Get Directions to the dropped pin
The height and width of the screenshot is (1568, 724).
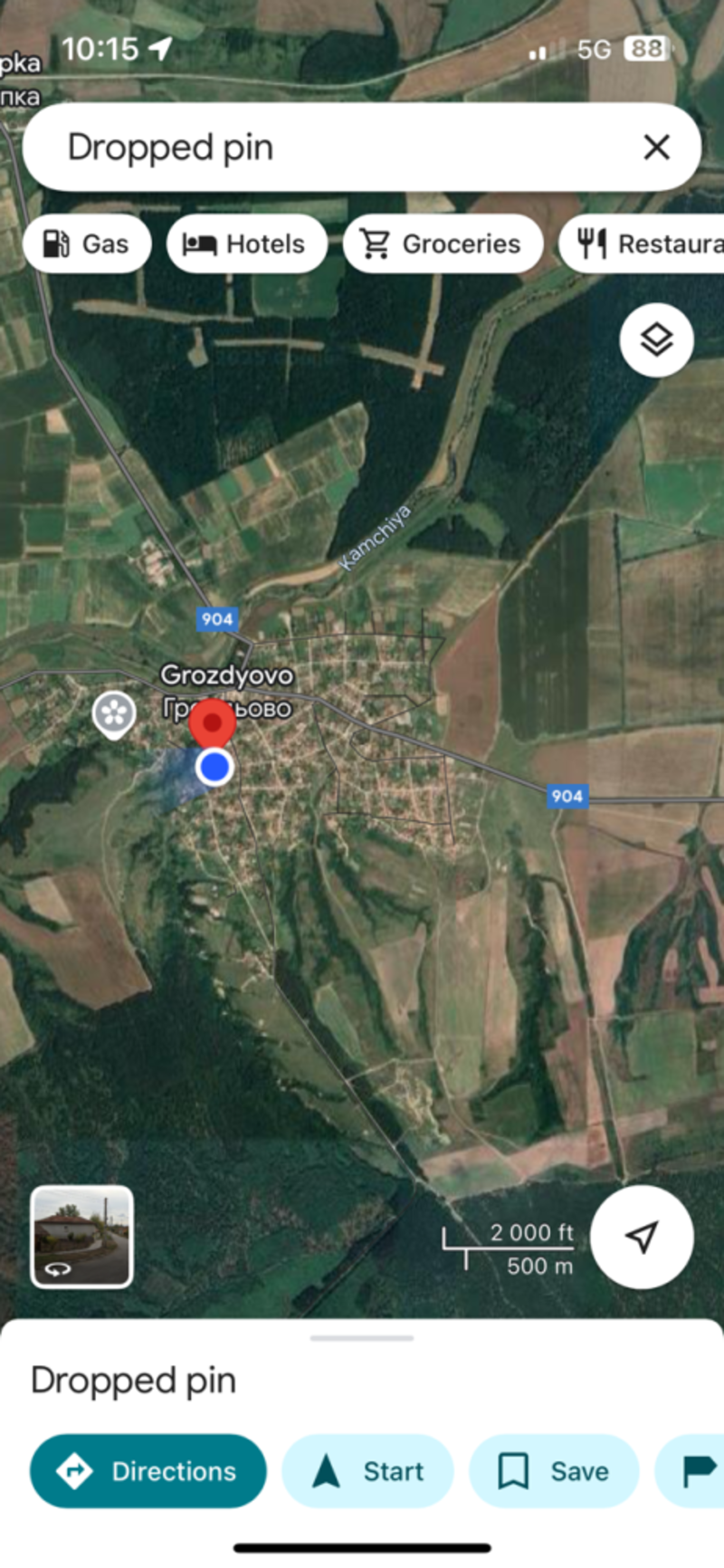148,1471
